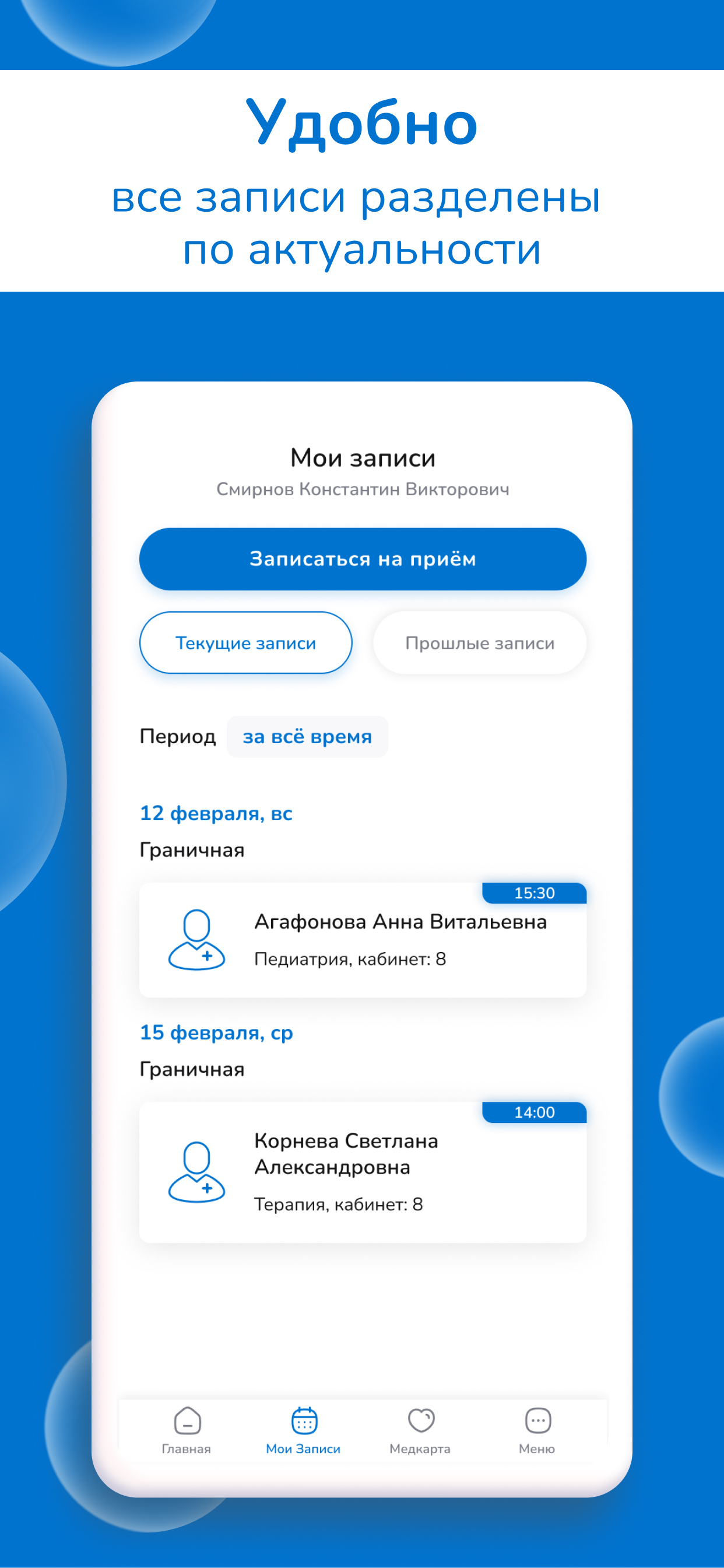724x1568 pixels.
Task: Expand the 12 февраля, вс date group
Action: coord(216,813)
